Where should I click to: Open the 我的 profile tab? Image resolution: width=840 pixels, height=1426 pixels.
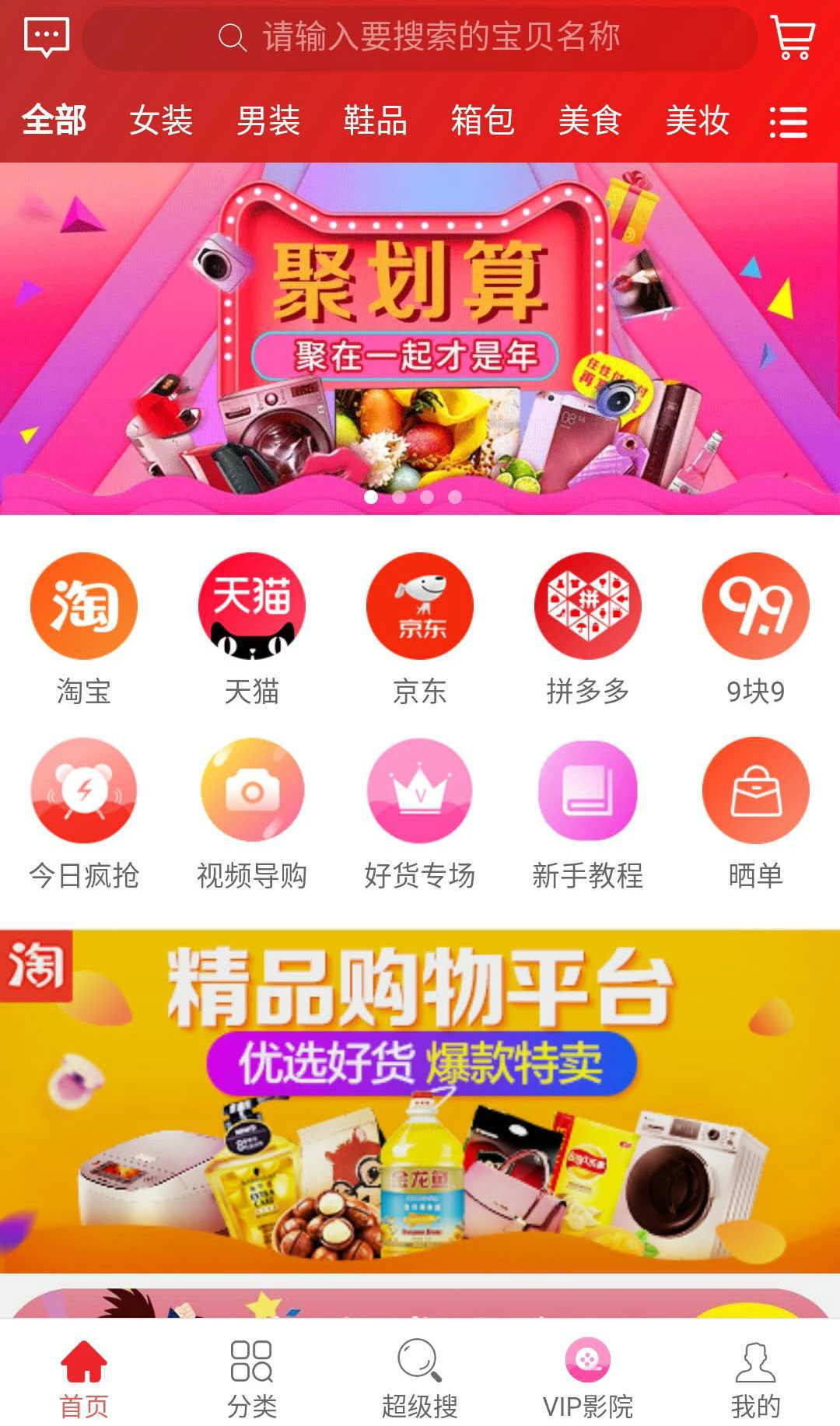755,1378
